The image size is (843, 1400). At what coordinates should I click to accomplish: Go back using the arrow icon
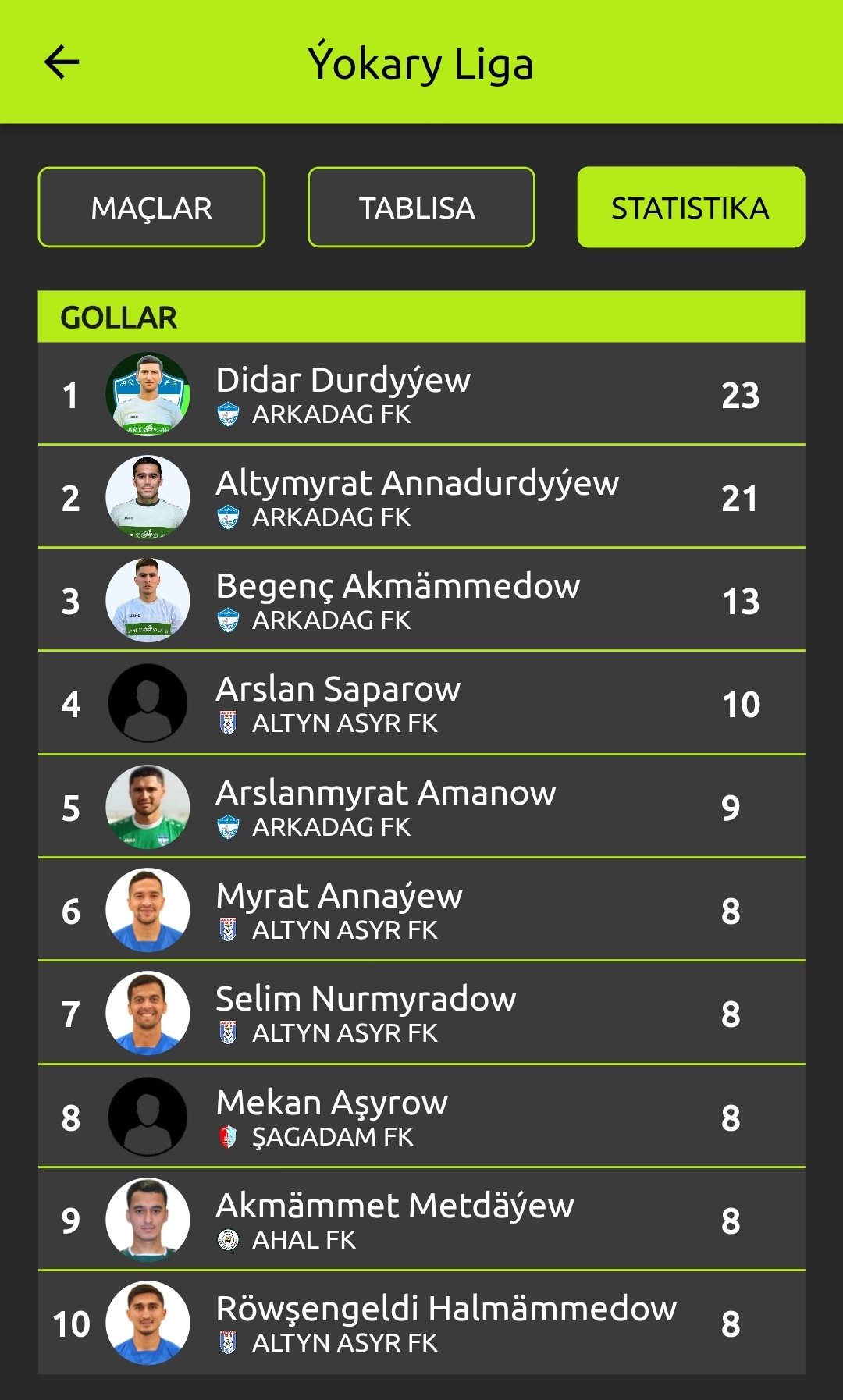[x=62, y=62]
